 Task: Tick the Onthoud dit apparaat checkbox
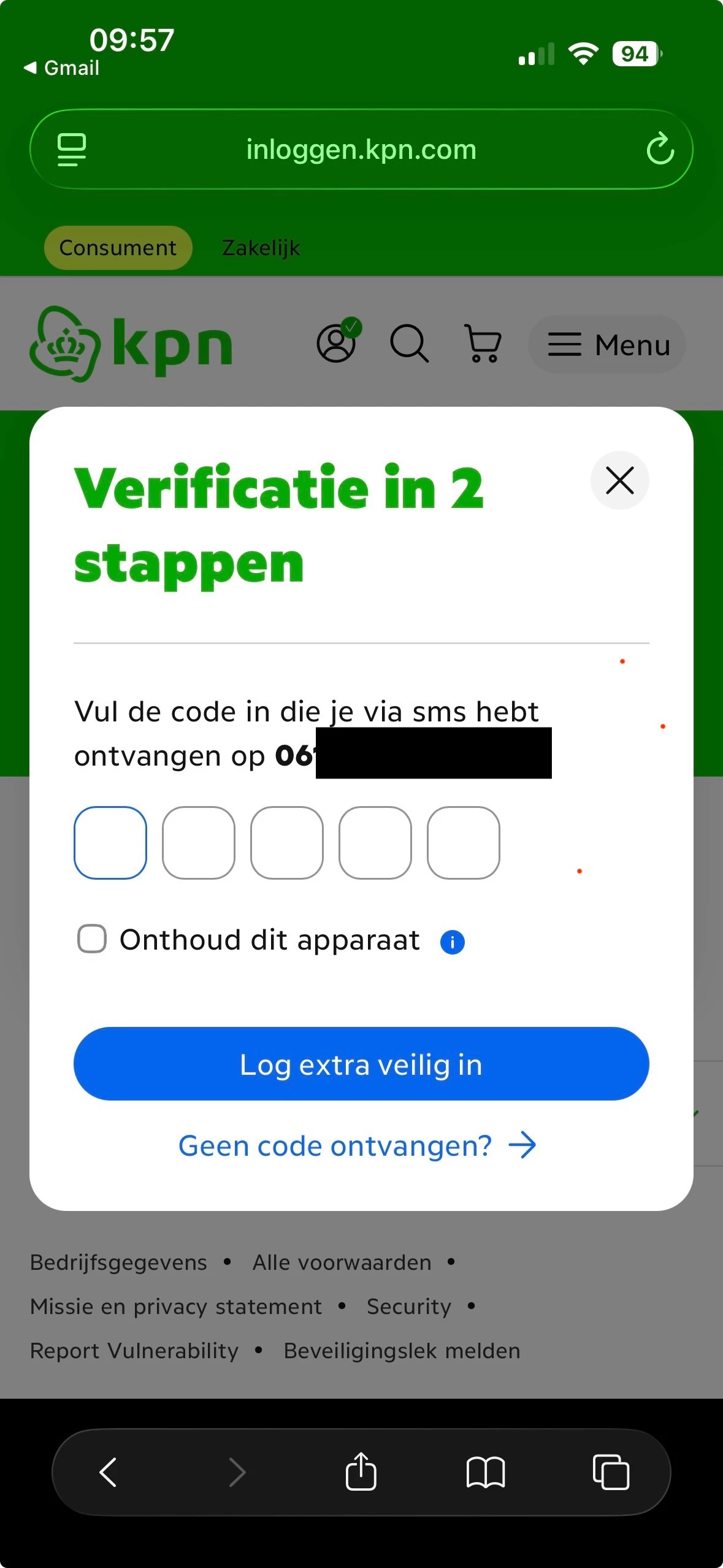coord(92,939)
